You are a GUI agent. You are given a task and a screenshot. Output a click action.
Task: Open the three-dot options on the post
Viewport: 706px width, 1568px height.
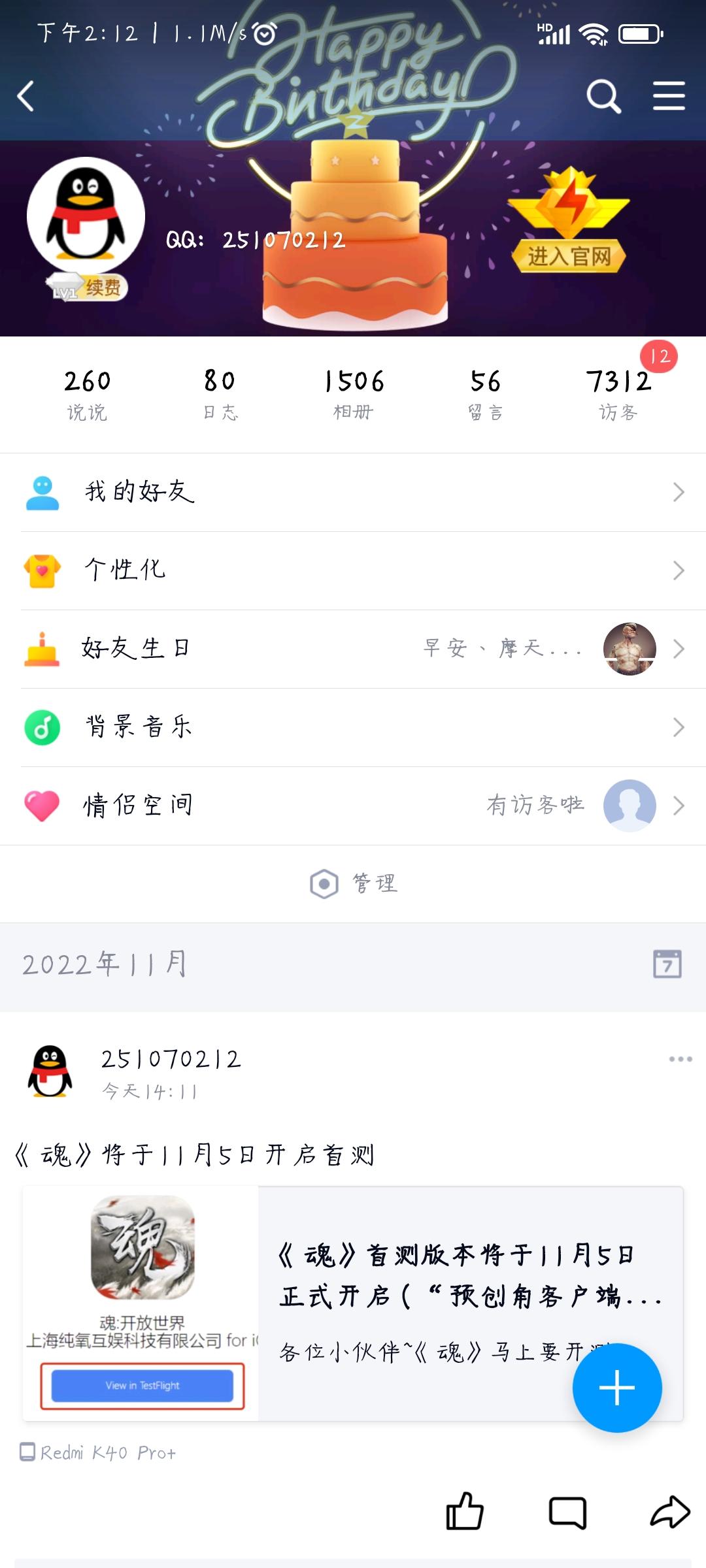tap(681, 1059)
